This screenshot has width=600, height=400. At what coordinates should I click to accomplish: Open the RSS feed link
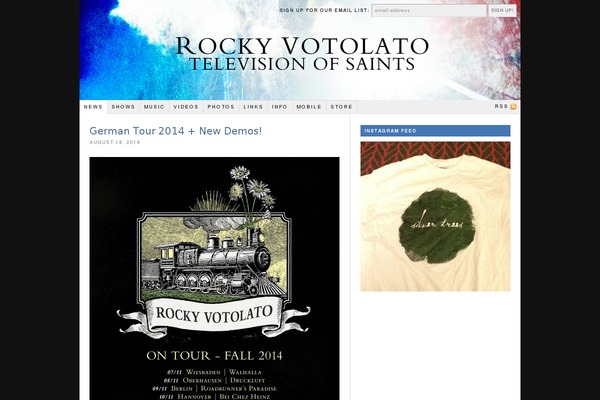[x=505, y=106]
